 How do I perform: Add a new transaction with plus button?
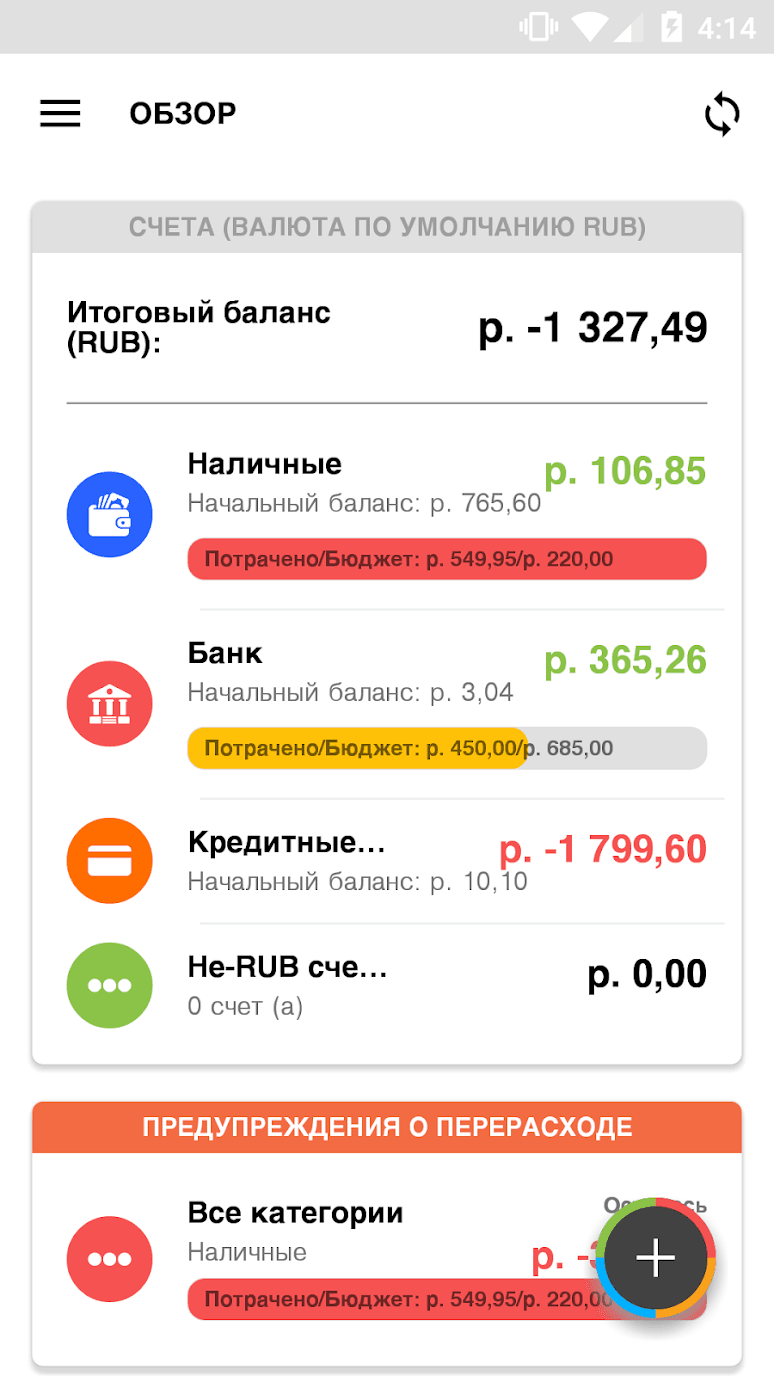656,1258
